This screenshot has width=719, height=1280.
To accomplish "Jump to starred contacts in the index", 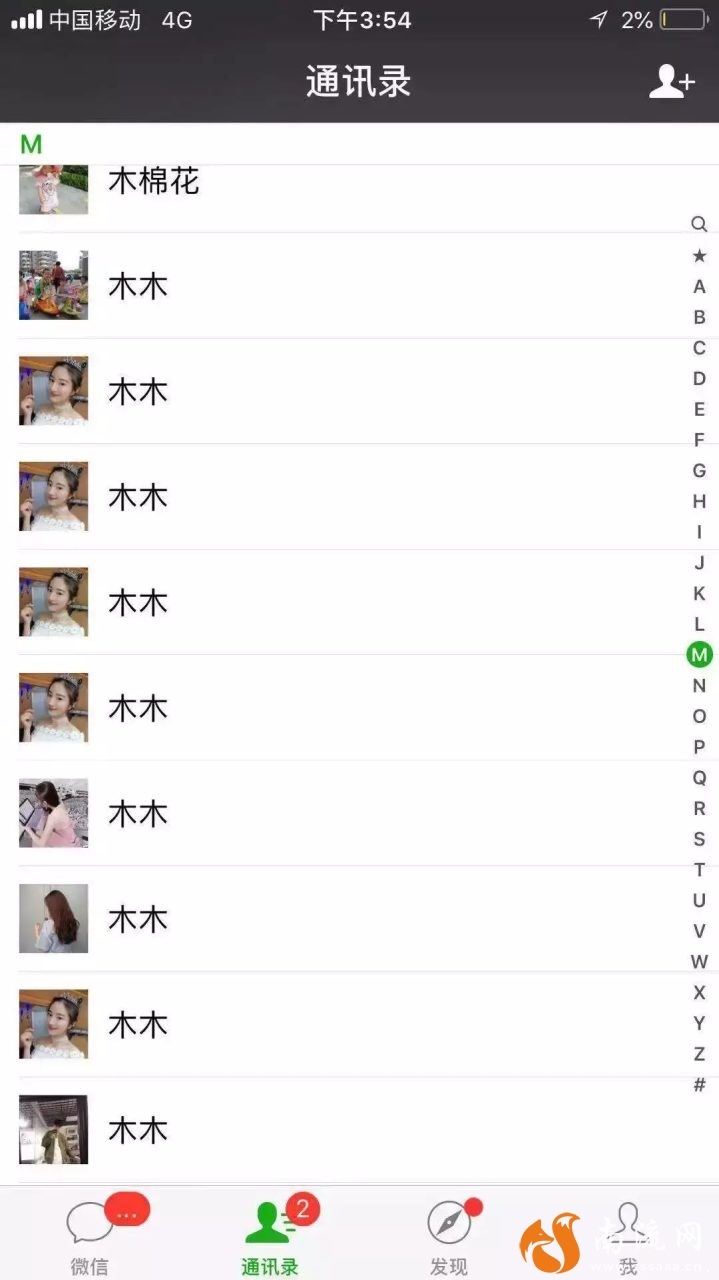I will coord(699,256).
